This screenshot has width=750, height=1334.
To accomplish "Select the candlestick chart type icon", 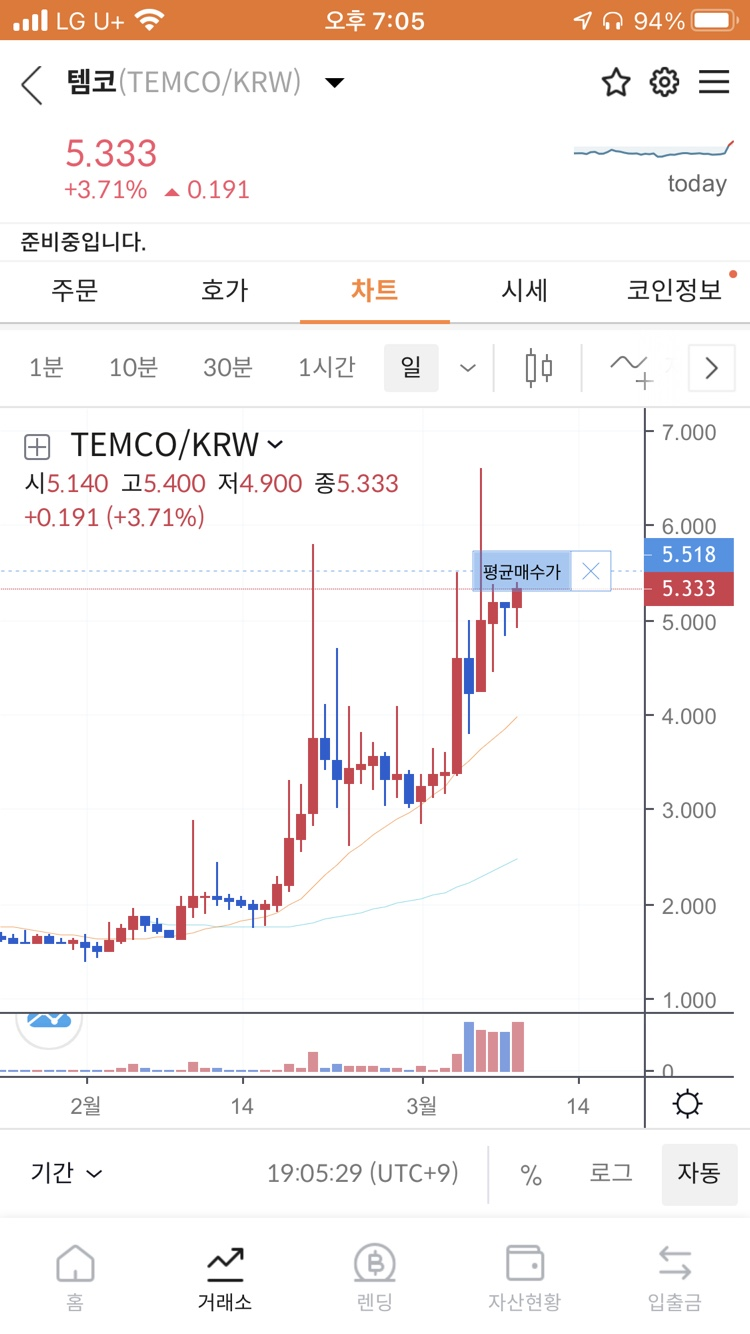I will [537, 368].
